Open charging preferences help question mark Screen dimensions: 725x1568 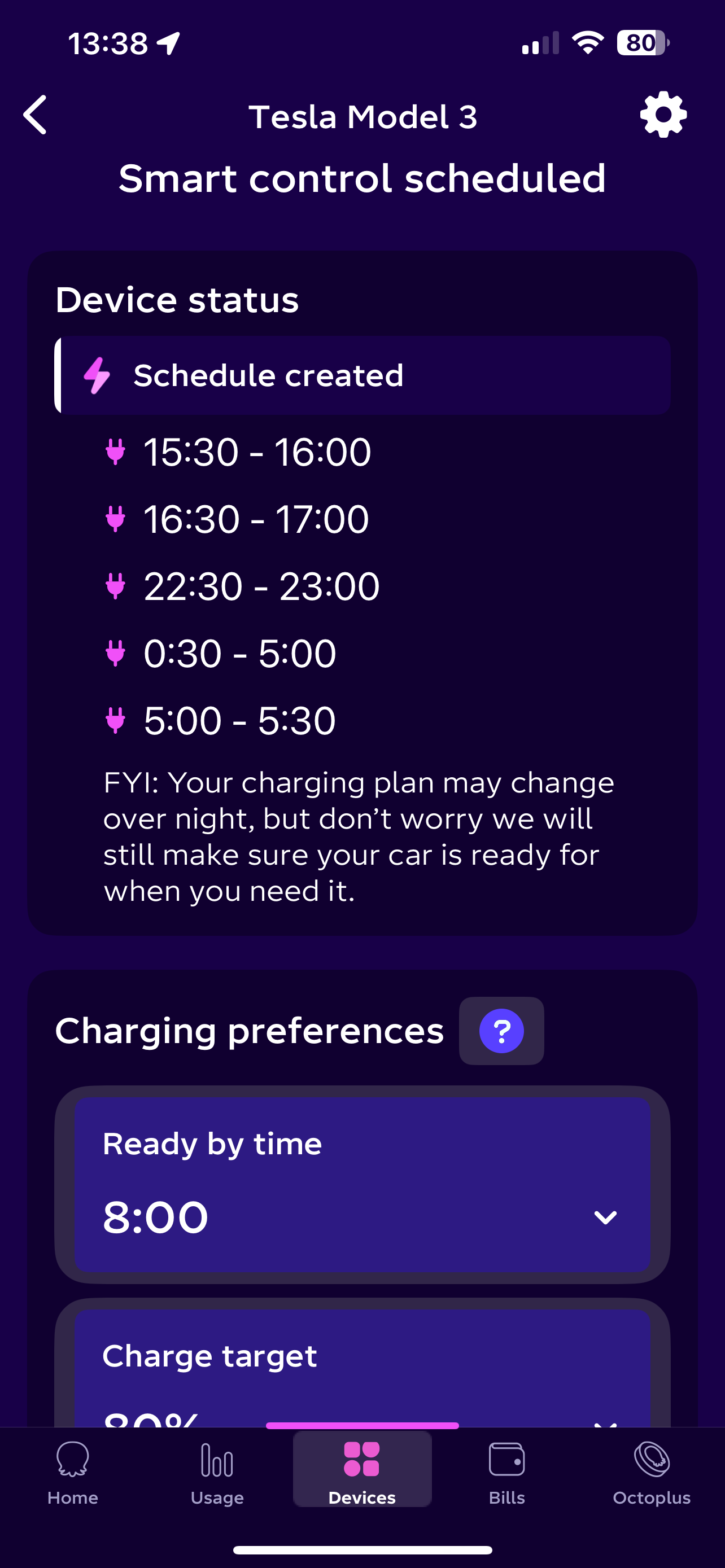[501, 1031]
